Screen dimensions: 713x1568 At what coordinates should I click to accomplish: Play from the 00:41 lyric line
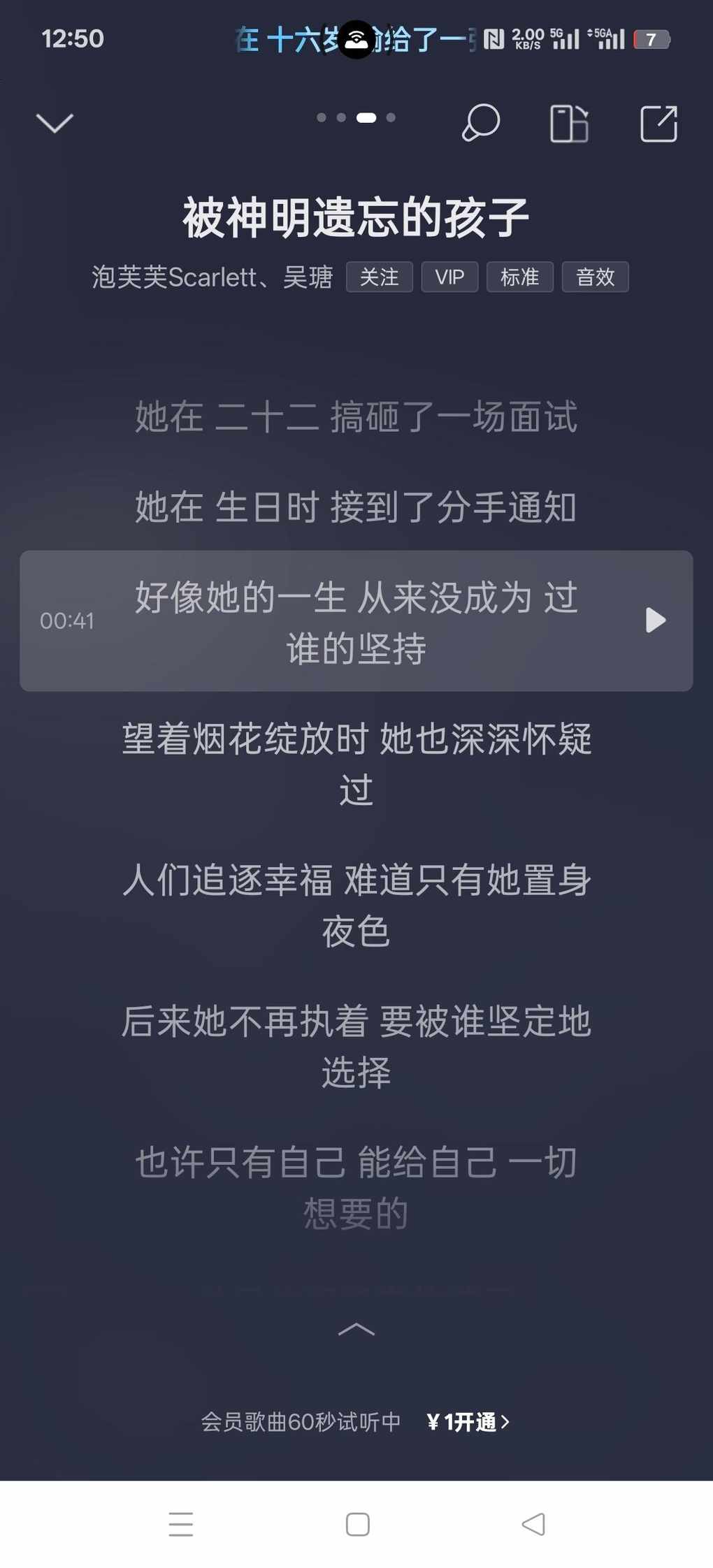click(655, 620)
